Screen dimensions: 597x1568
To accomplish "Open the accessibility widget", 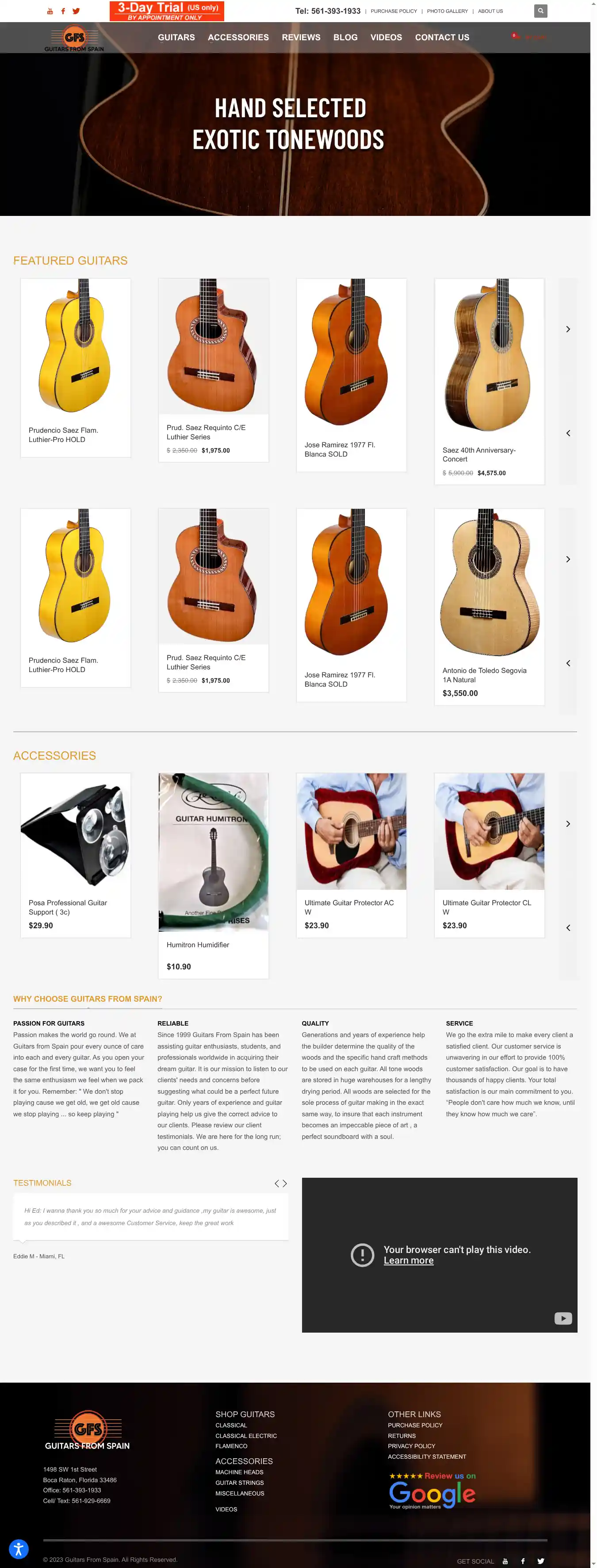I will [19, 1549].
